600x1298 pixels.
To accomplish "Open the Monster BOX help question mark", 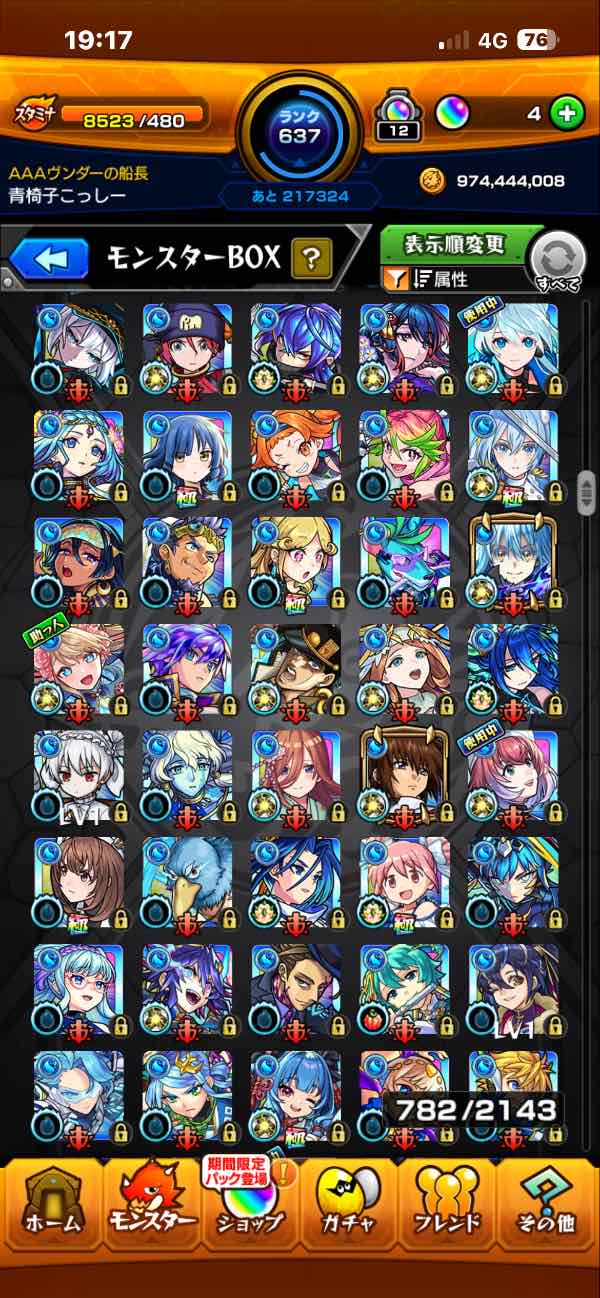I will [311, 260].
